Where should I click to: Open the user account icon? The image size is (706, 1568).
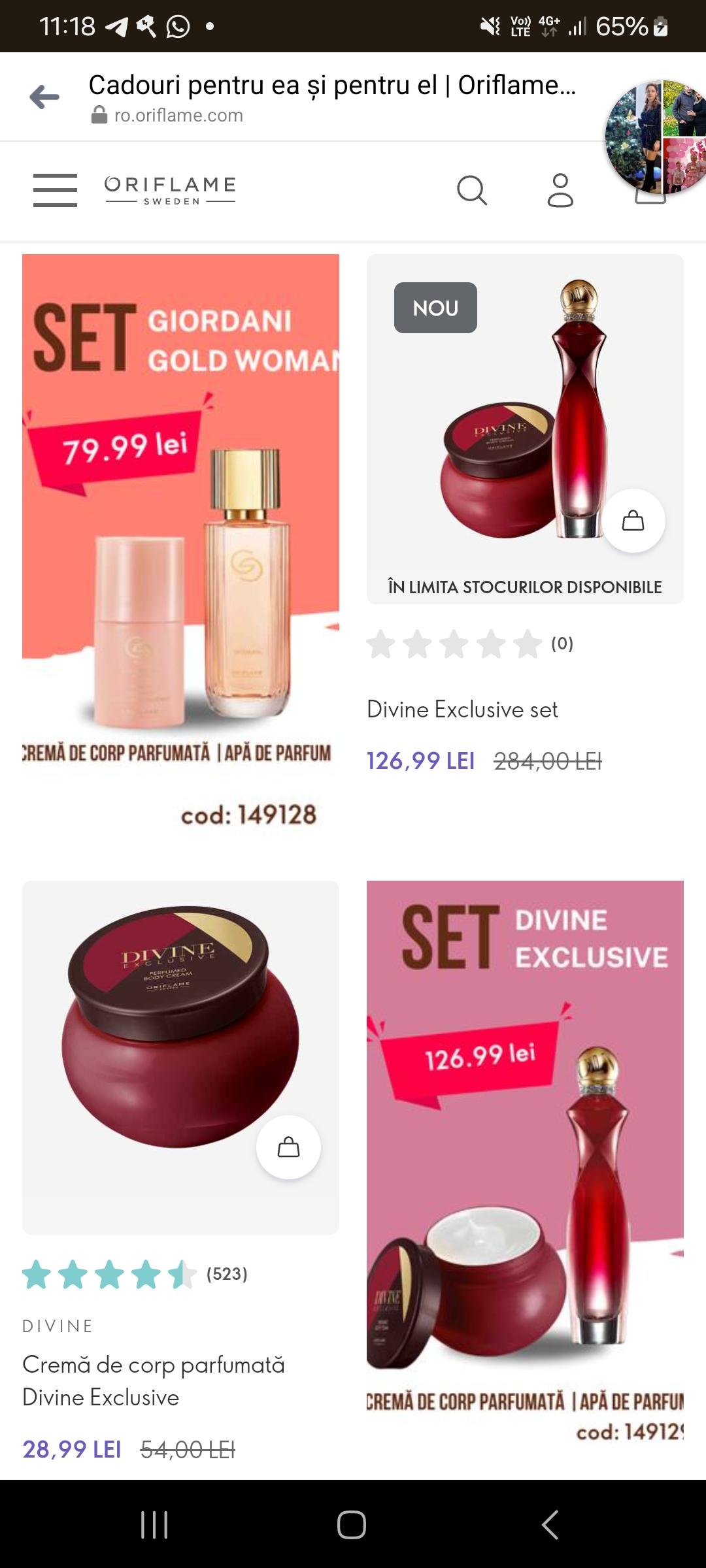click(x=560, y=190)
